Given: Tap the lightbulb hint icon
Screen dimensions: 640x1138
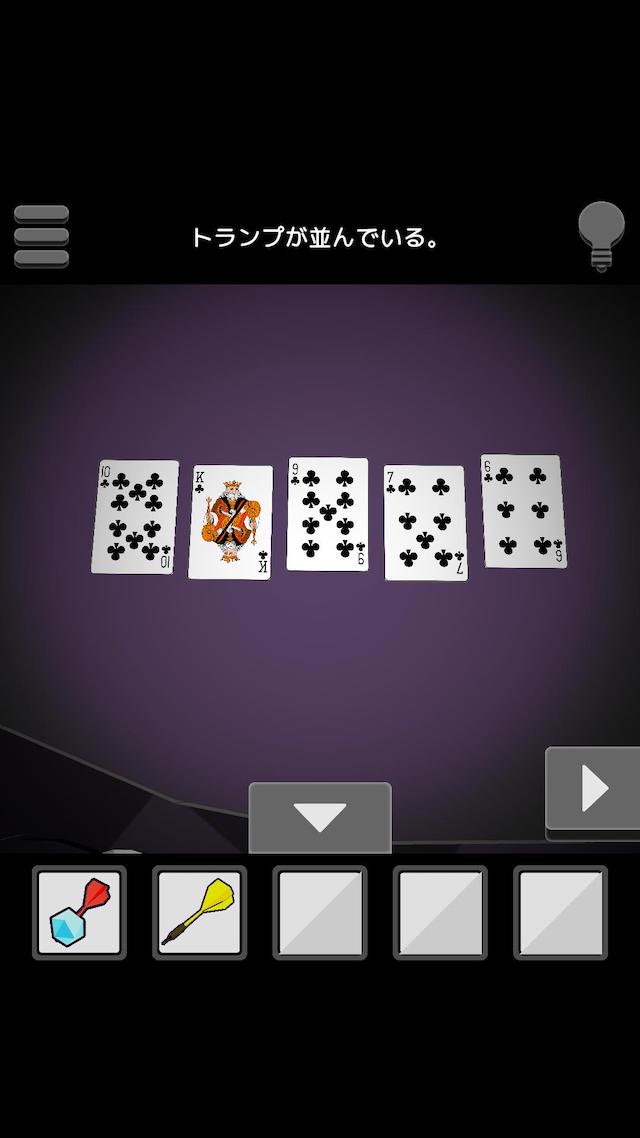Looking at the screenshot, I should pyautogui.click(x=601, y=236).
